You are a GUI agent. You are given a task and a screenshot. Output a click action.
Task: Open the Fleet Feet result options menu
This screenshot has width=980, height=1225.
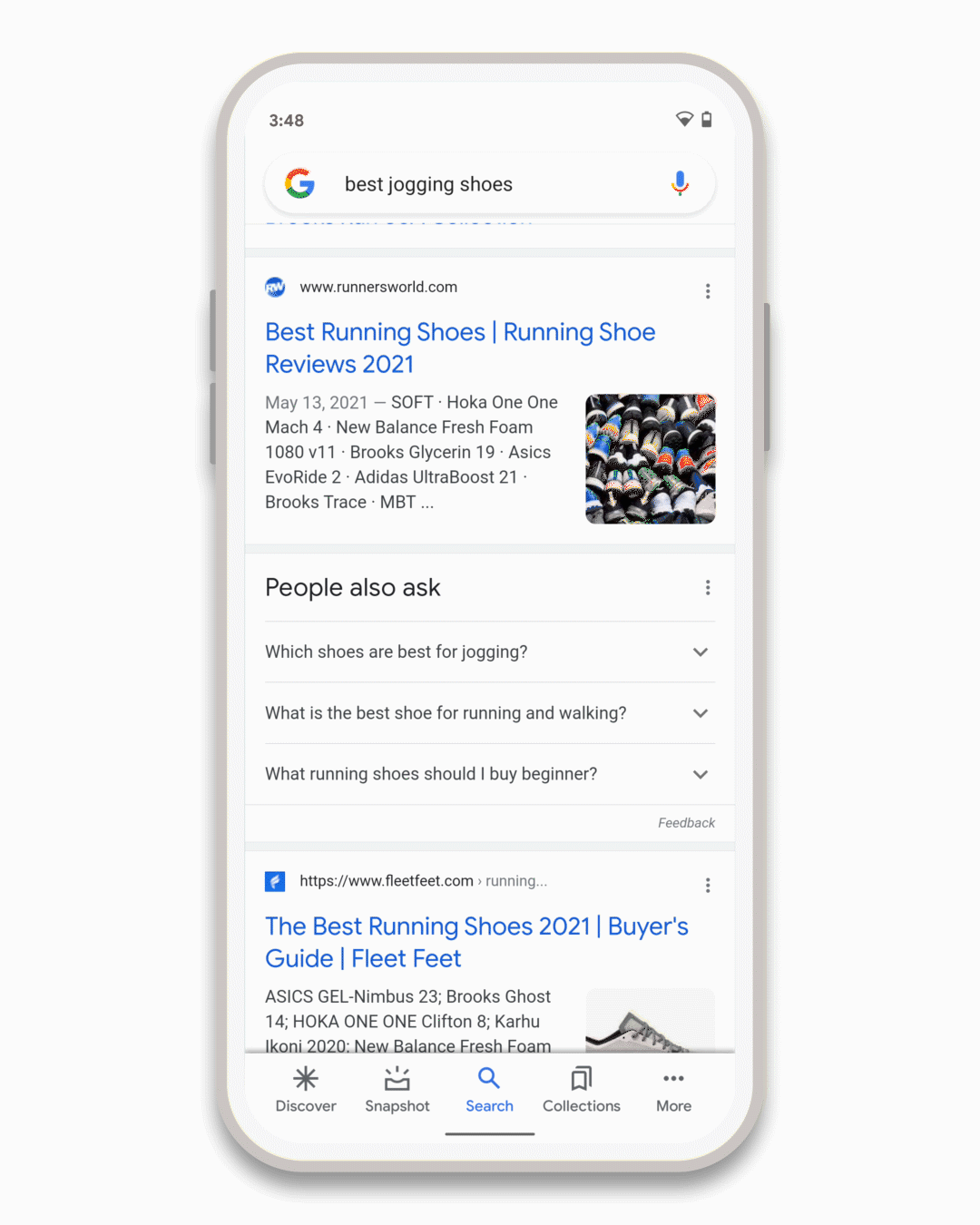708,886
